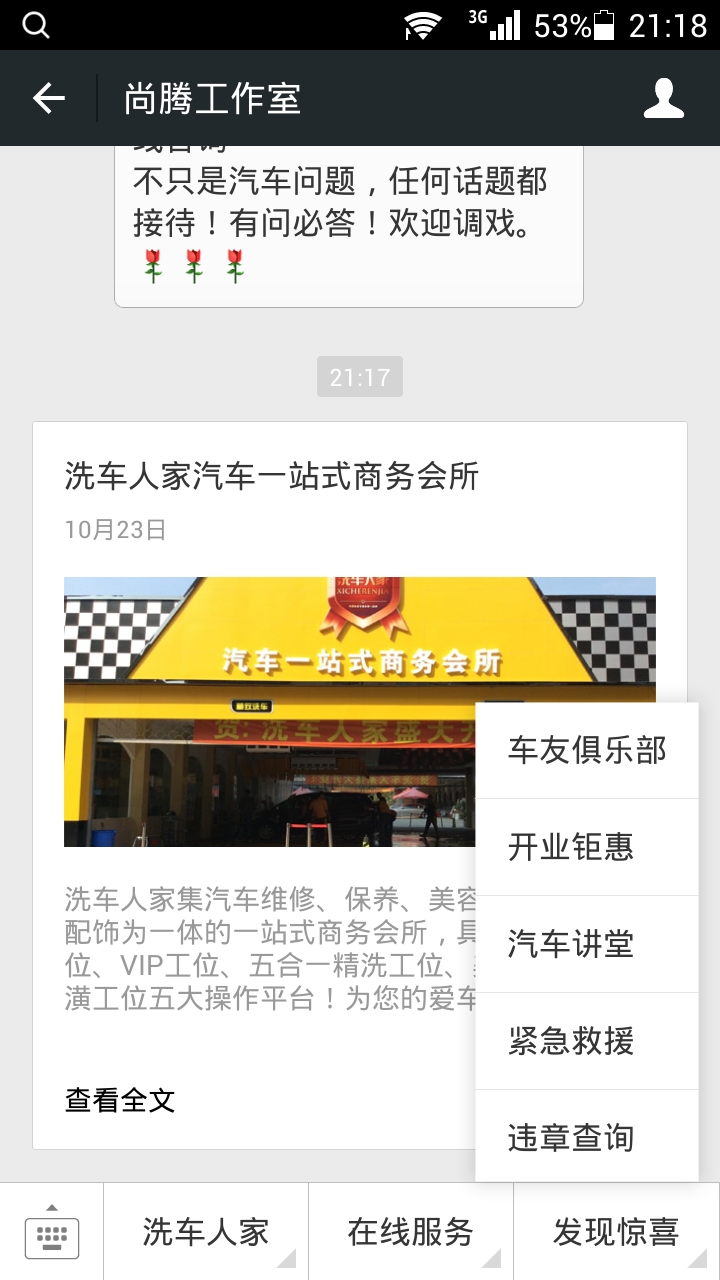
Task: Tap the back arrow to leave 尚腾工作室 chat
Action: pos(47,97)
